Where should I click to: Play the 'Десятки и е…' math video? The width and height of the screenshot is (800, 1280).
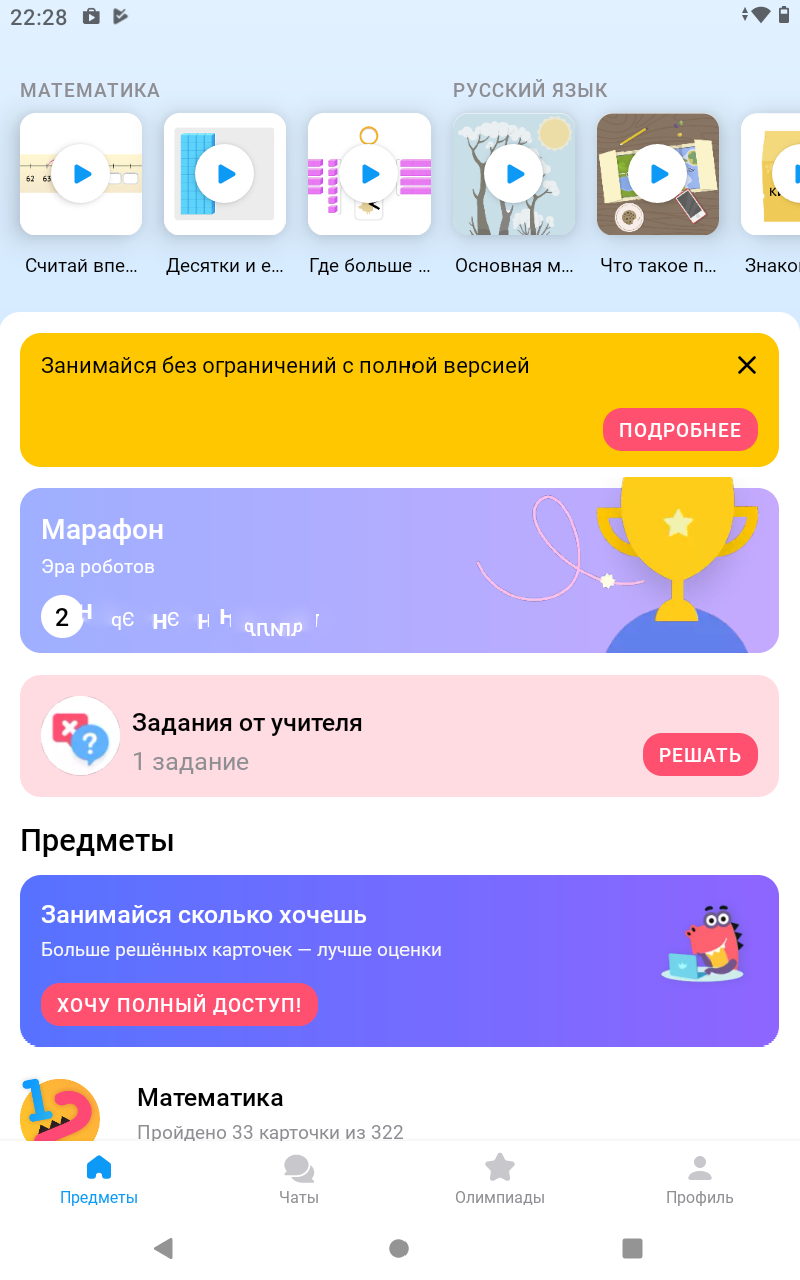coord(225,174)
